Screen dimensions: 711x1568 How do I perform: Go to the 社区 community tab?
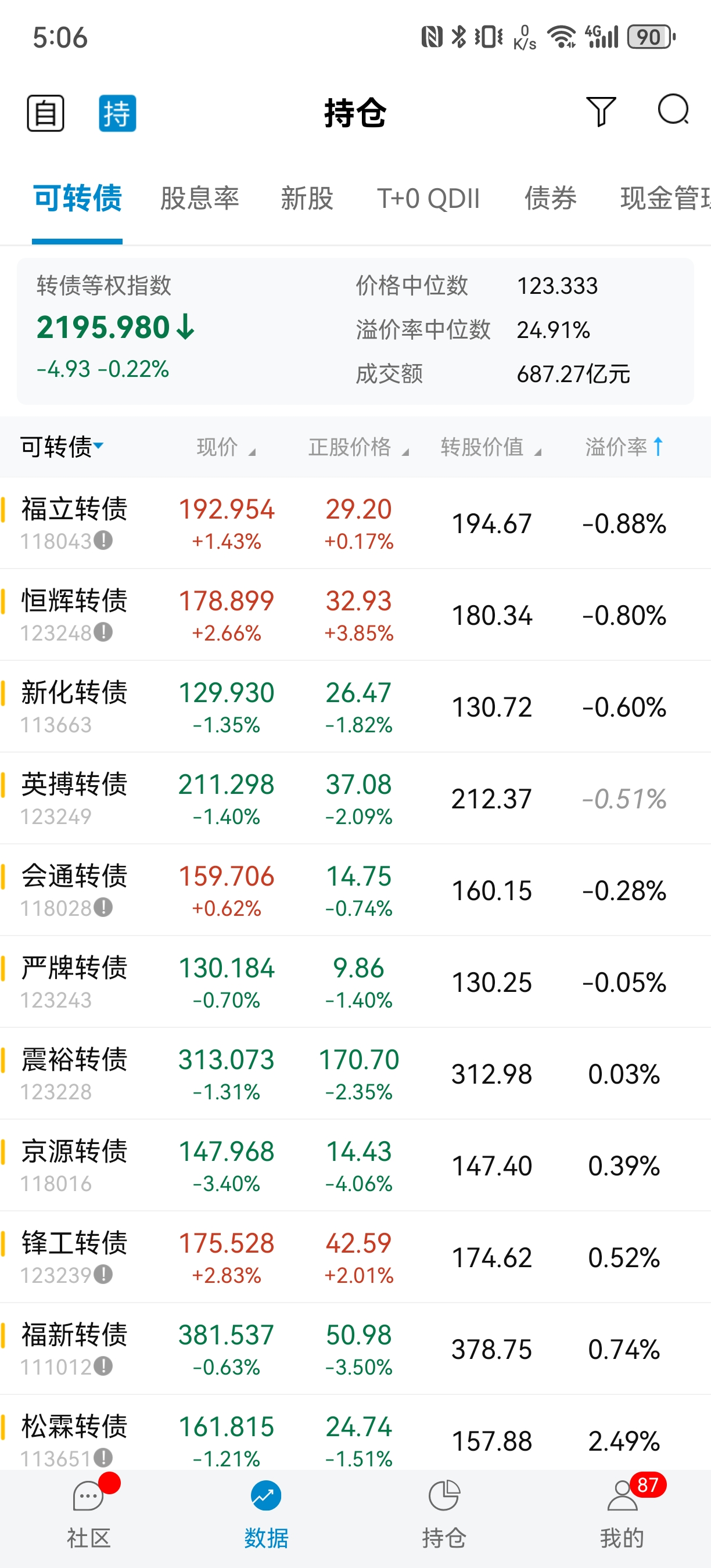89,1514
